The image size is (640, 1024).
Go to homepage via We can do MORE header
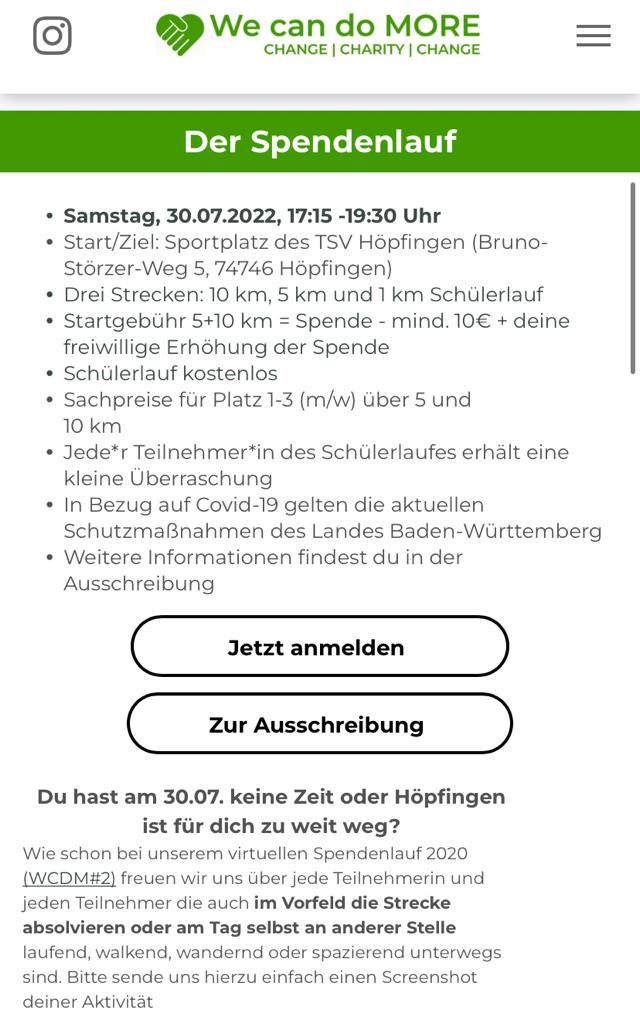tap(318, 34)
